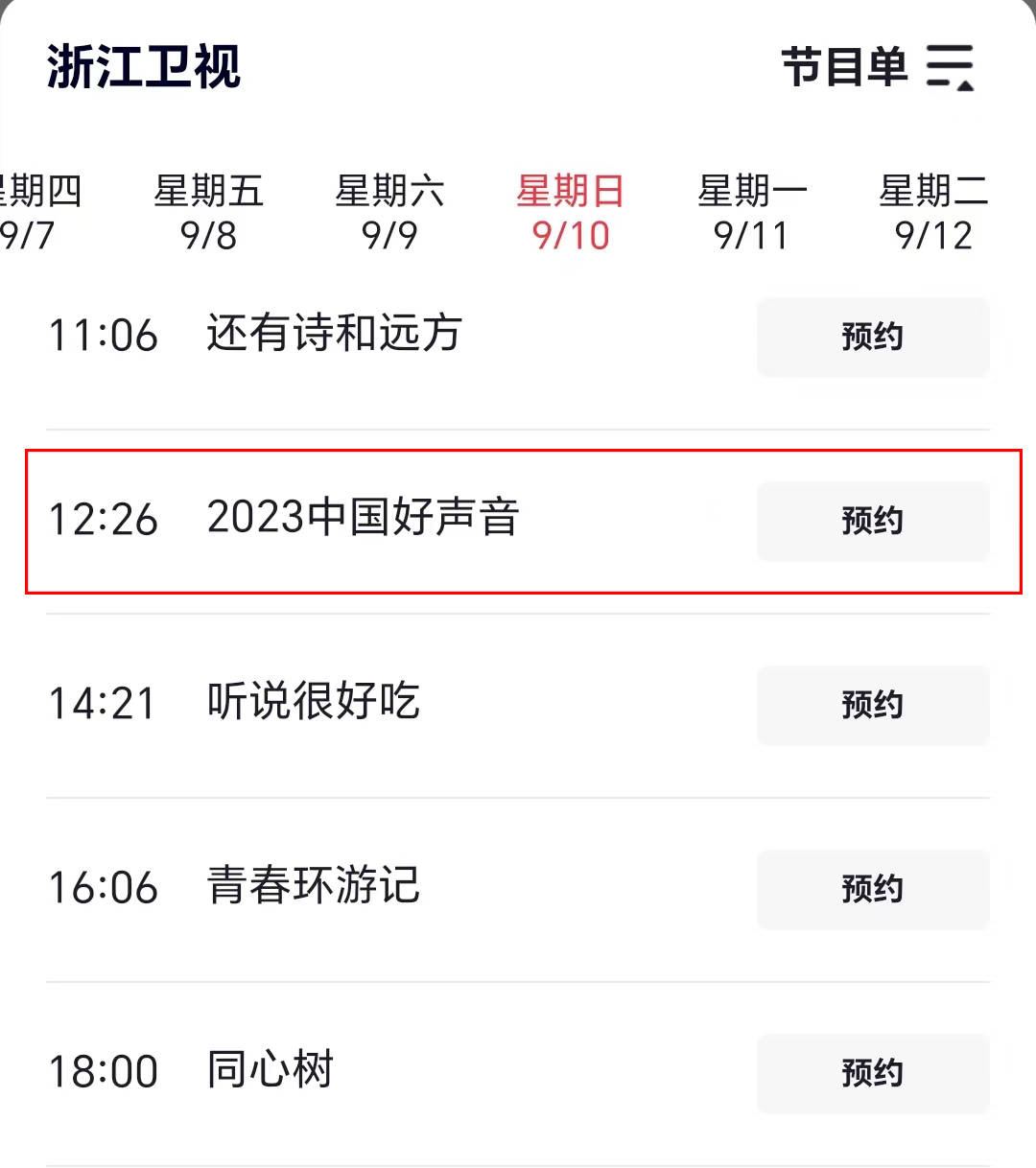This screenshot has width=1036, height=1168.
Task: Book a reminder for 听说很好吃
Action: click(873, 705)
